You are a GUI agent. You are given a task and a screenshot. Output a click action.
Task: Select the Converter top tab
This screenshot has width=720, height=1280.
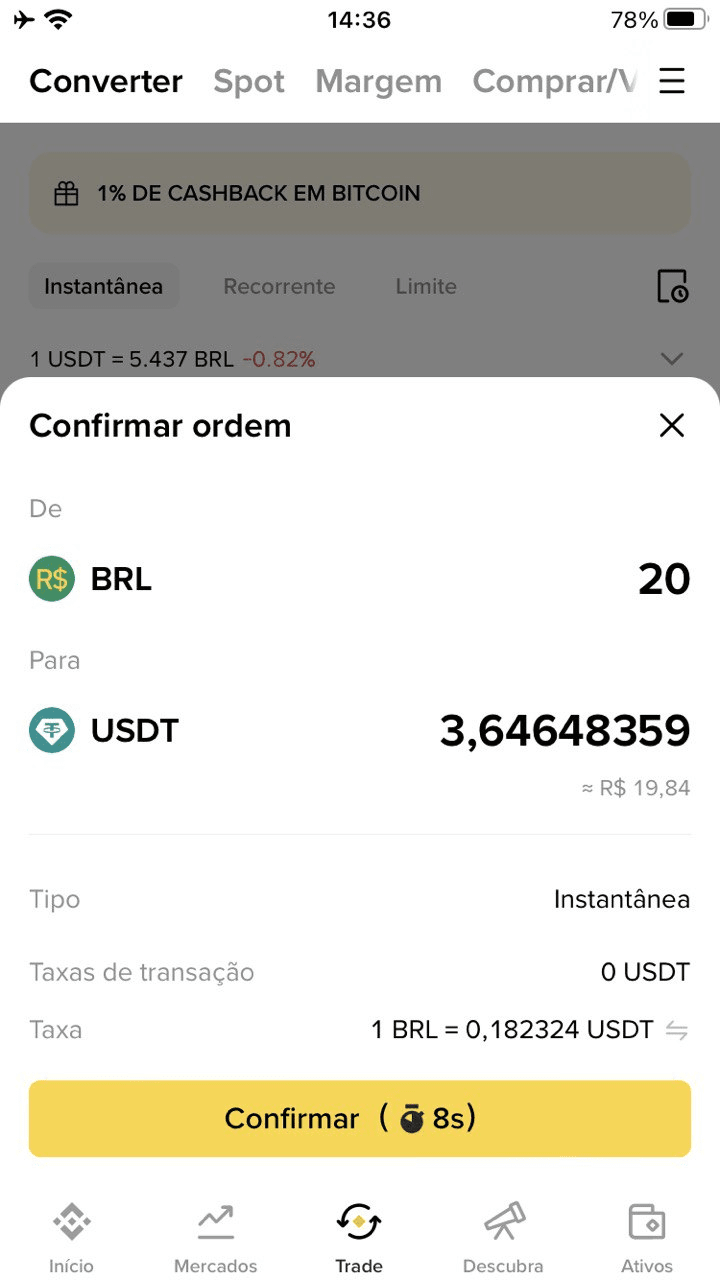(x=106, y=81)
